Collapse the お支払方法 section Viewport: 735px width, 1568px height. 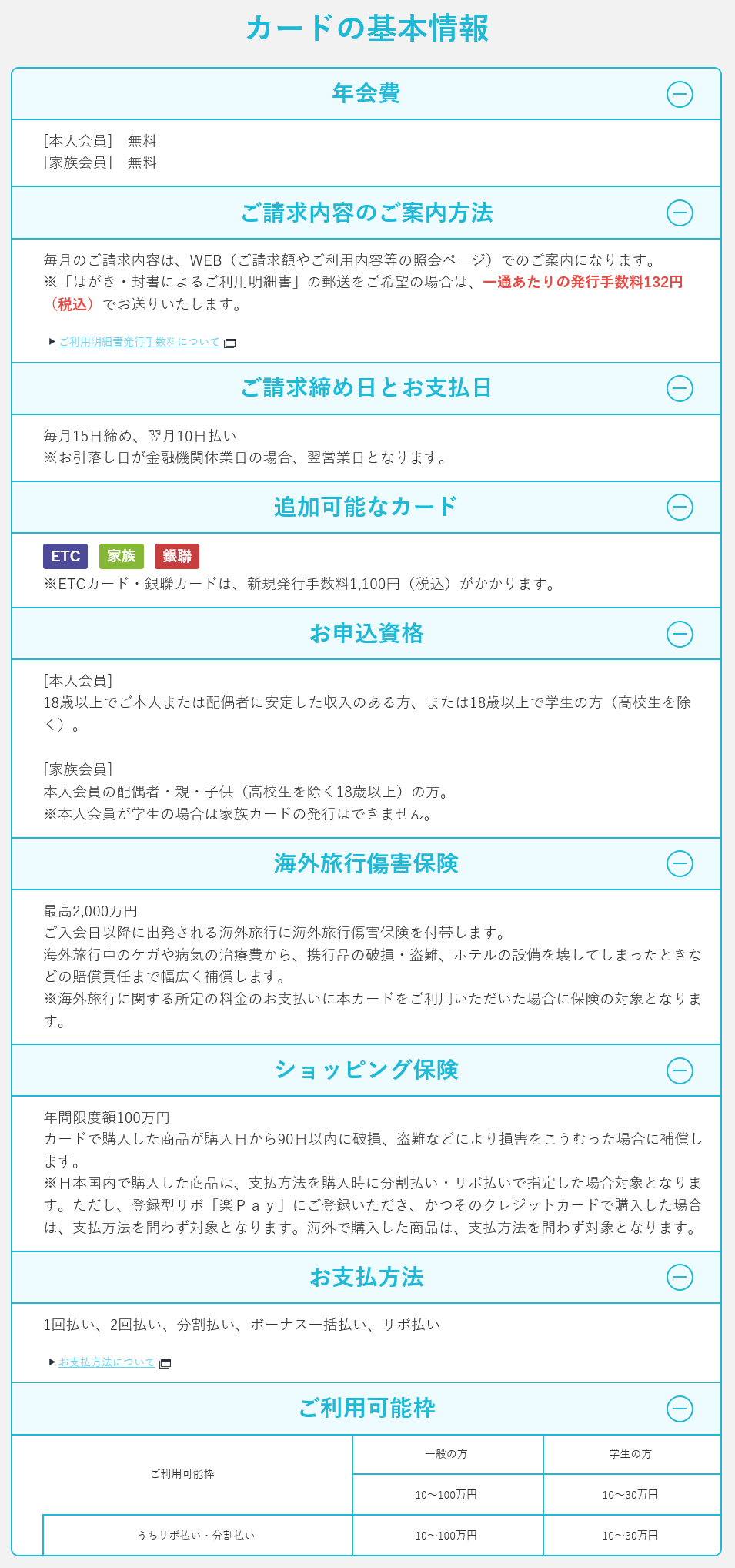(x=680, y=1277)
